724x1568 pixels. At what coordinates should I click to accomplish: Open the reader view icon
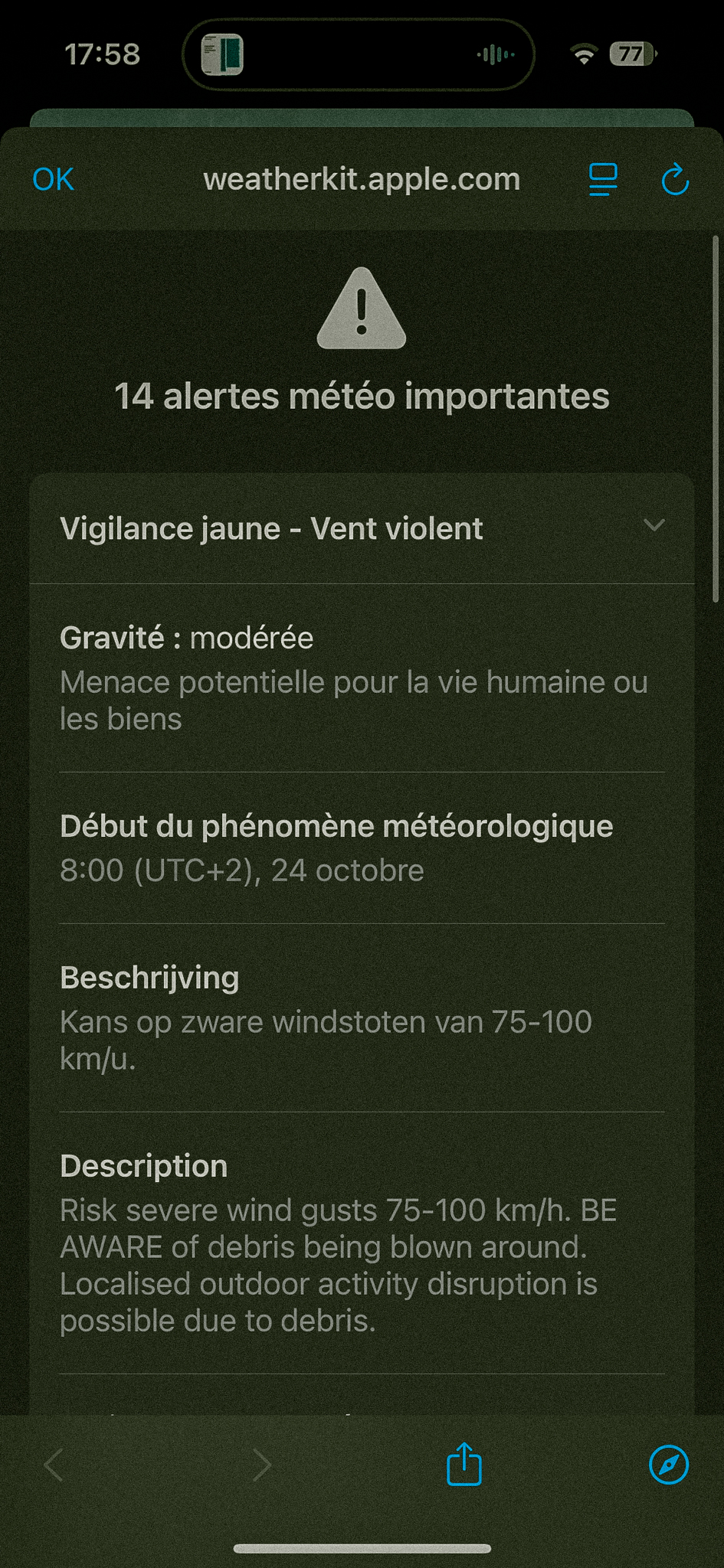click(x=603, y=180)
